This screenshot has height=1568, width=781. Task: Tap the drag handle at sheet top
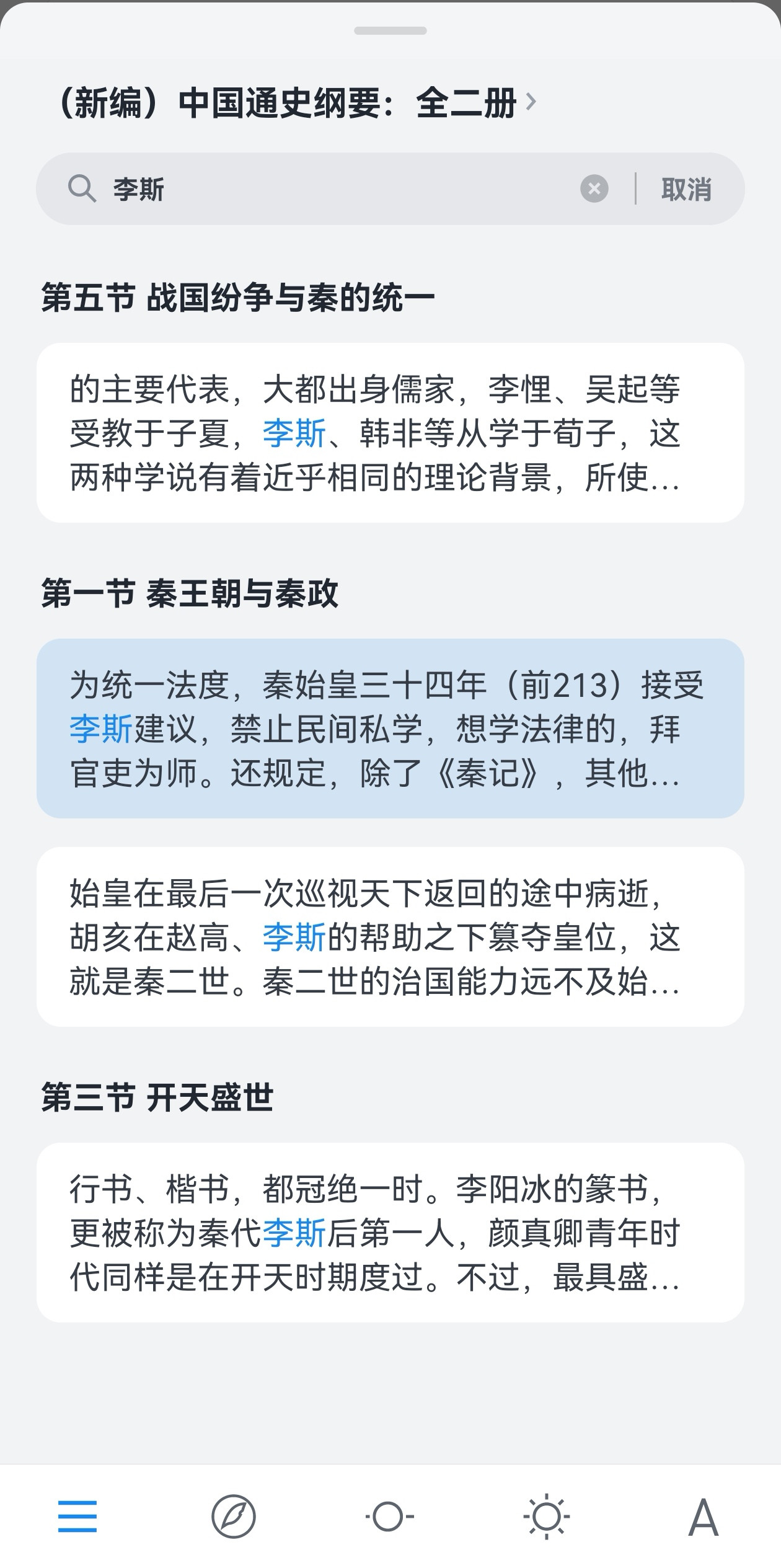pyautogui.click(x=390, y=30)
